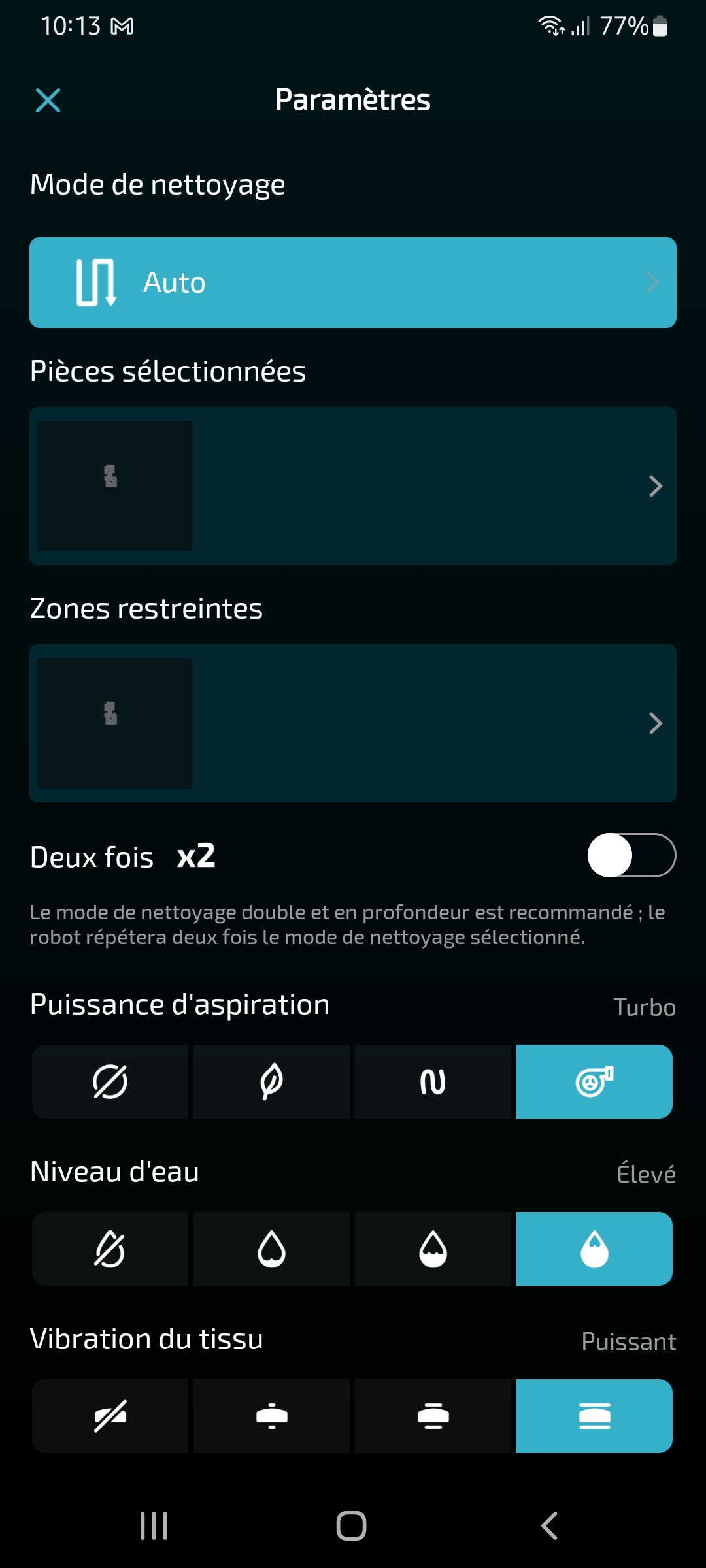Disable the cloth vibration
The image size is (706, 1568).
pyautogui.click(x=110, y=1416)
